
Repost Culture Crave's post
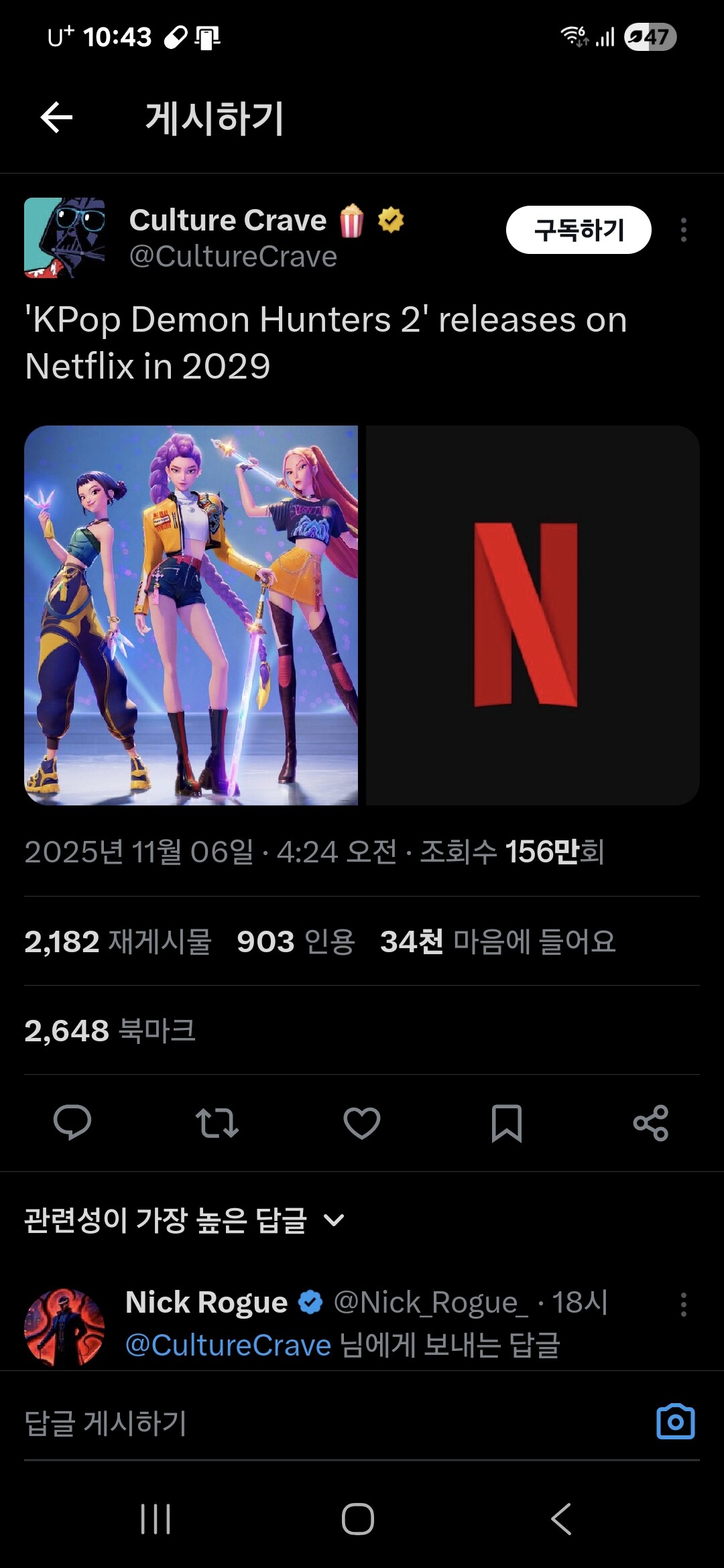pyautogui.click(x=217, y=1123)
